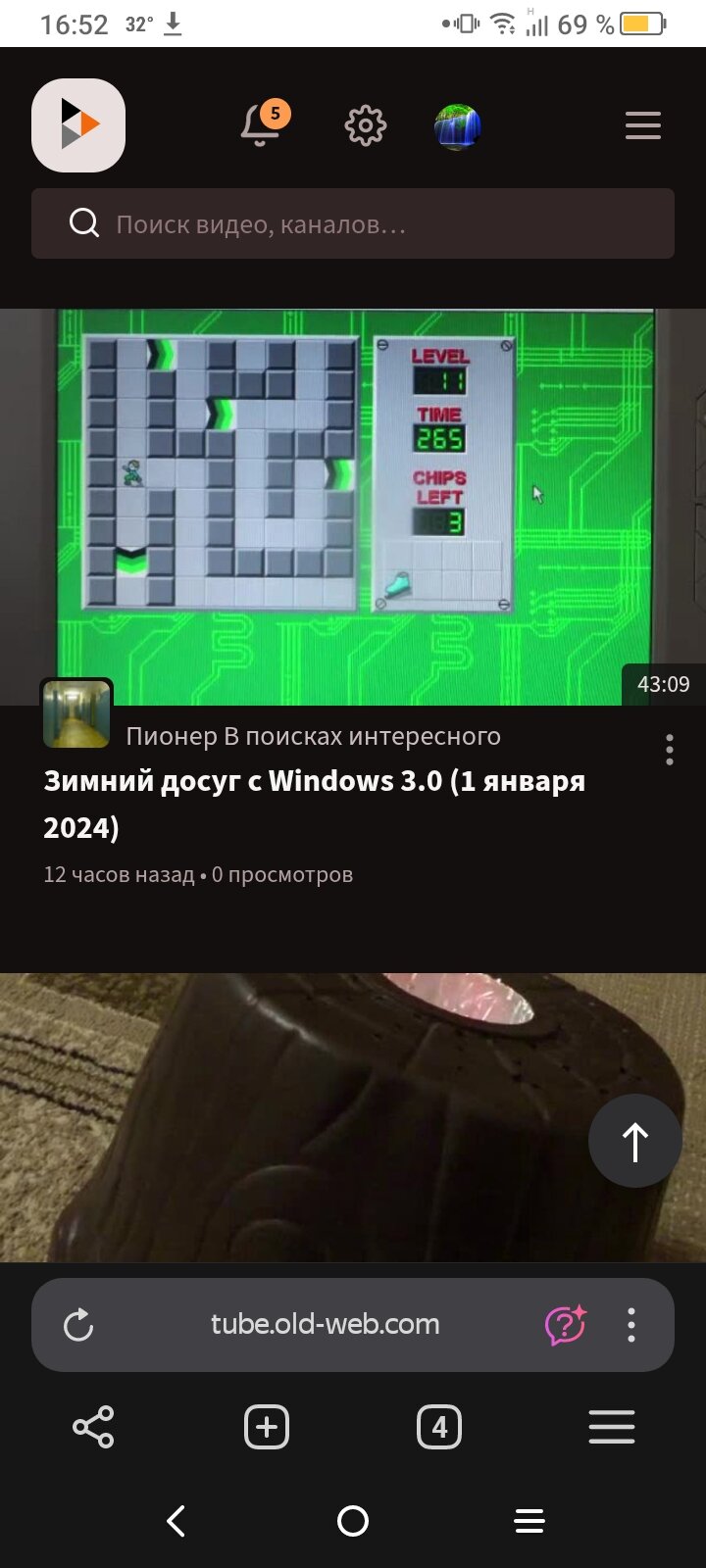
Task: Show the four open tabs
Action: point(439,1427)
